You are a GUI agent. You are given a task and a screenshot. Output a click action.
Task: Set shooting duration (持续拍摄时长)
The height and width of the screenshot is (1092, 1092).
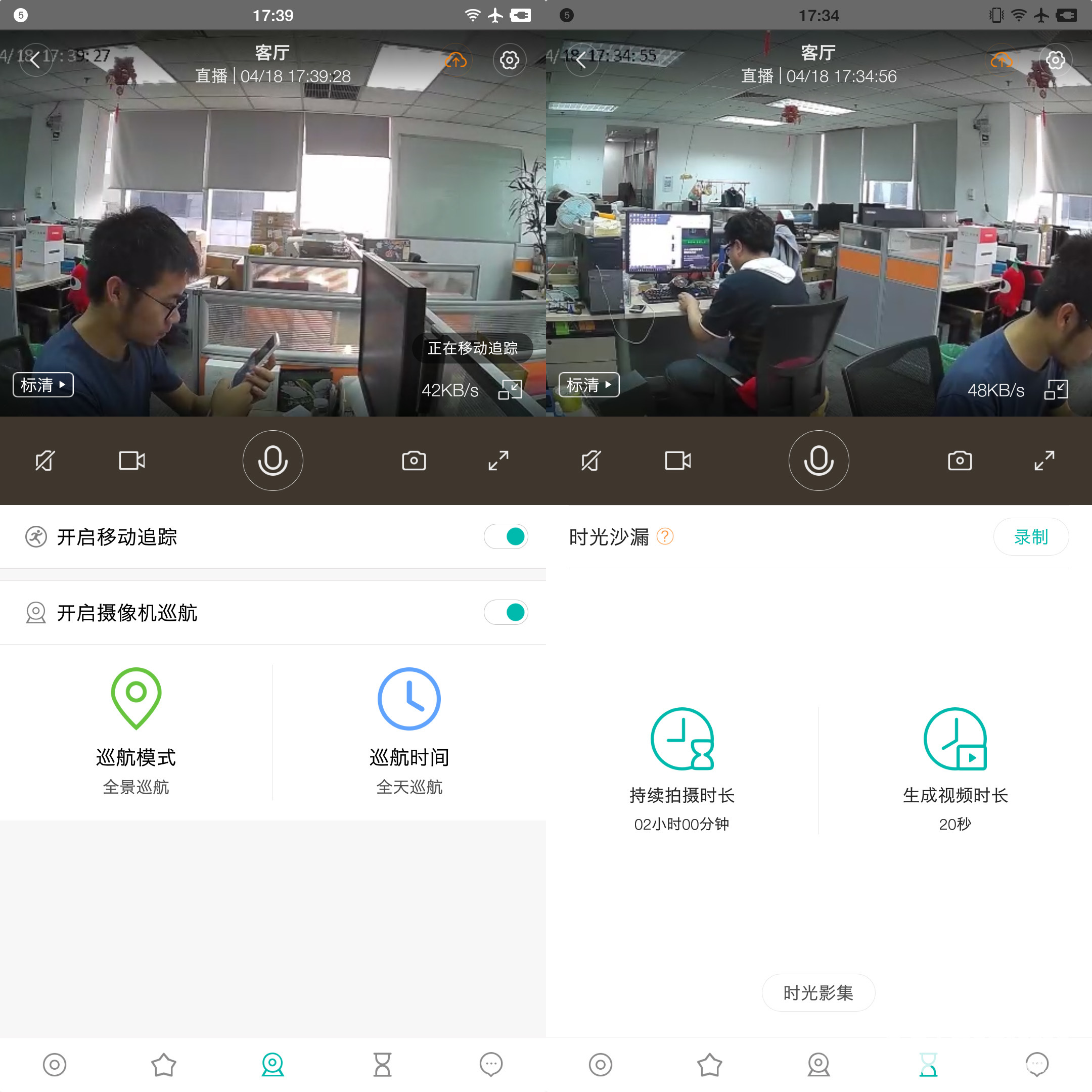pyautogui.click(x=681, y=768)
